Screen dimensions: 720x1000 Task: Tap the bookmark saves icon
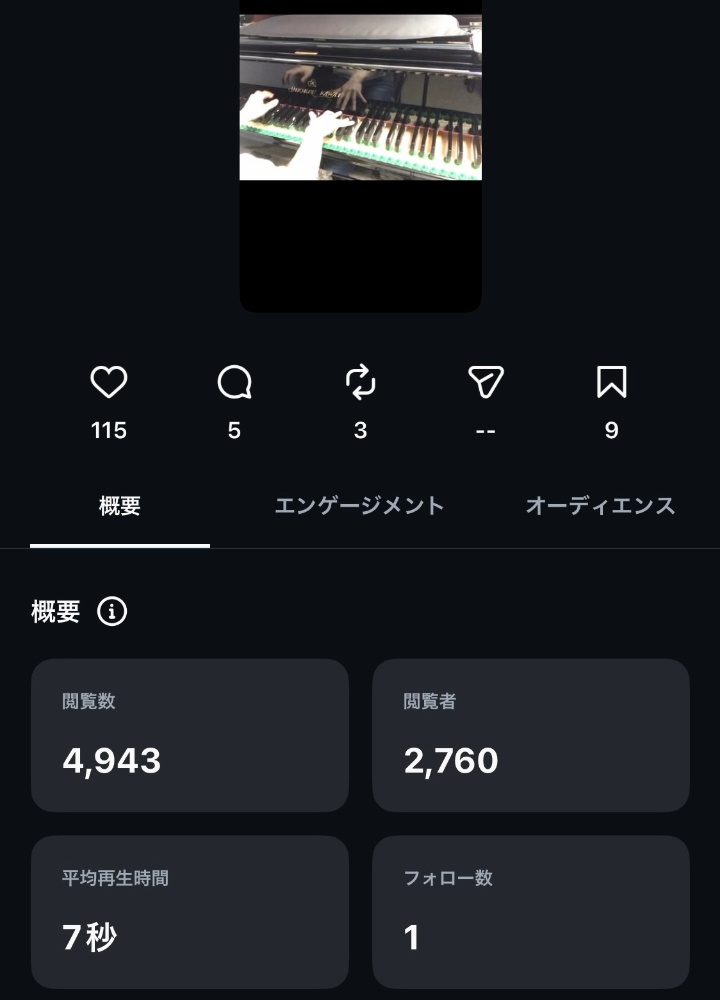coord(612,382)
